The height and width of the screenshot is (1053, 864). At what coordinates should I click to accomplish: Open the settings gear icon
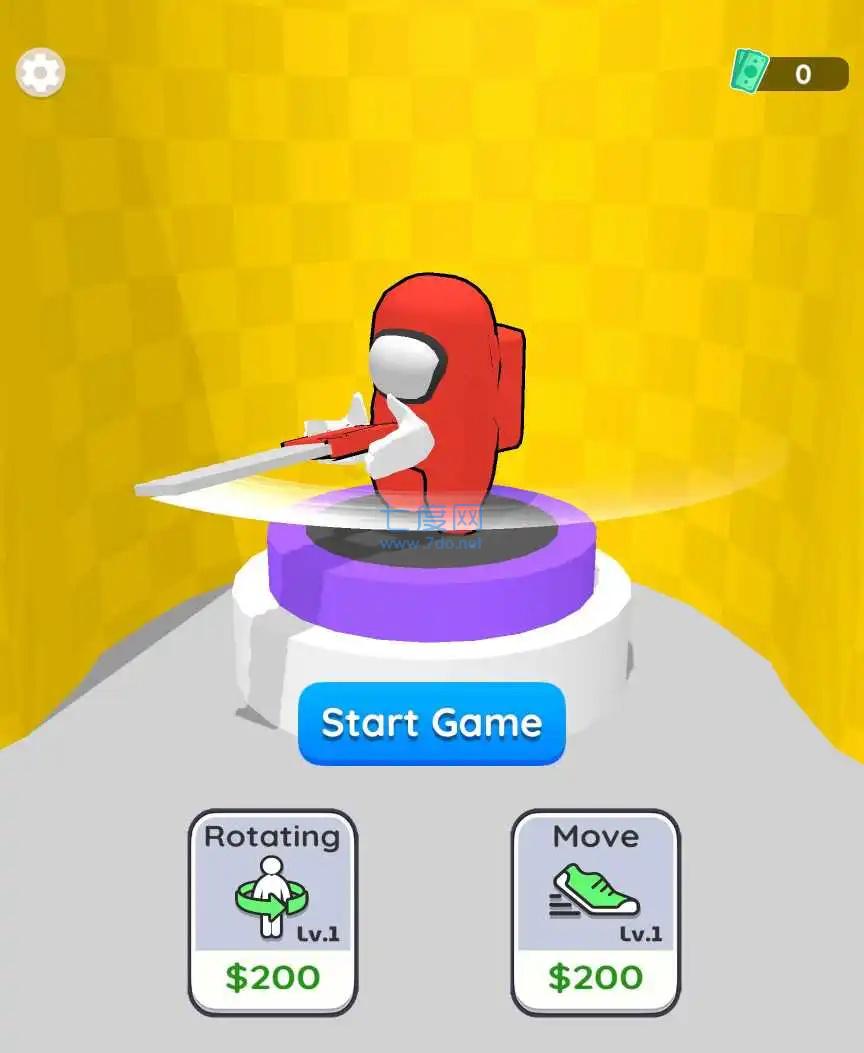pos(40,72)
